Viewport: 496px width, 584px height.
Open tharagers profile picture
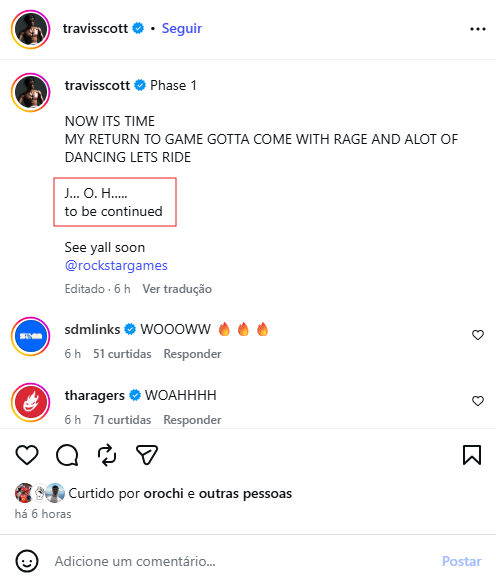point(31,402)
